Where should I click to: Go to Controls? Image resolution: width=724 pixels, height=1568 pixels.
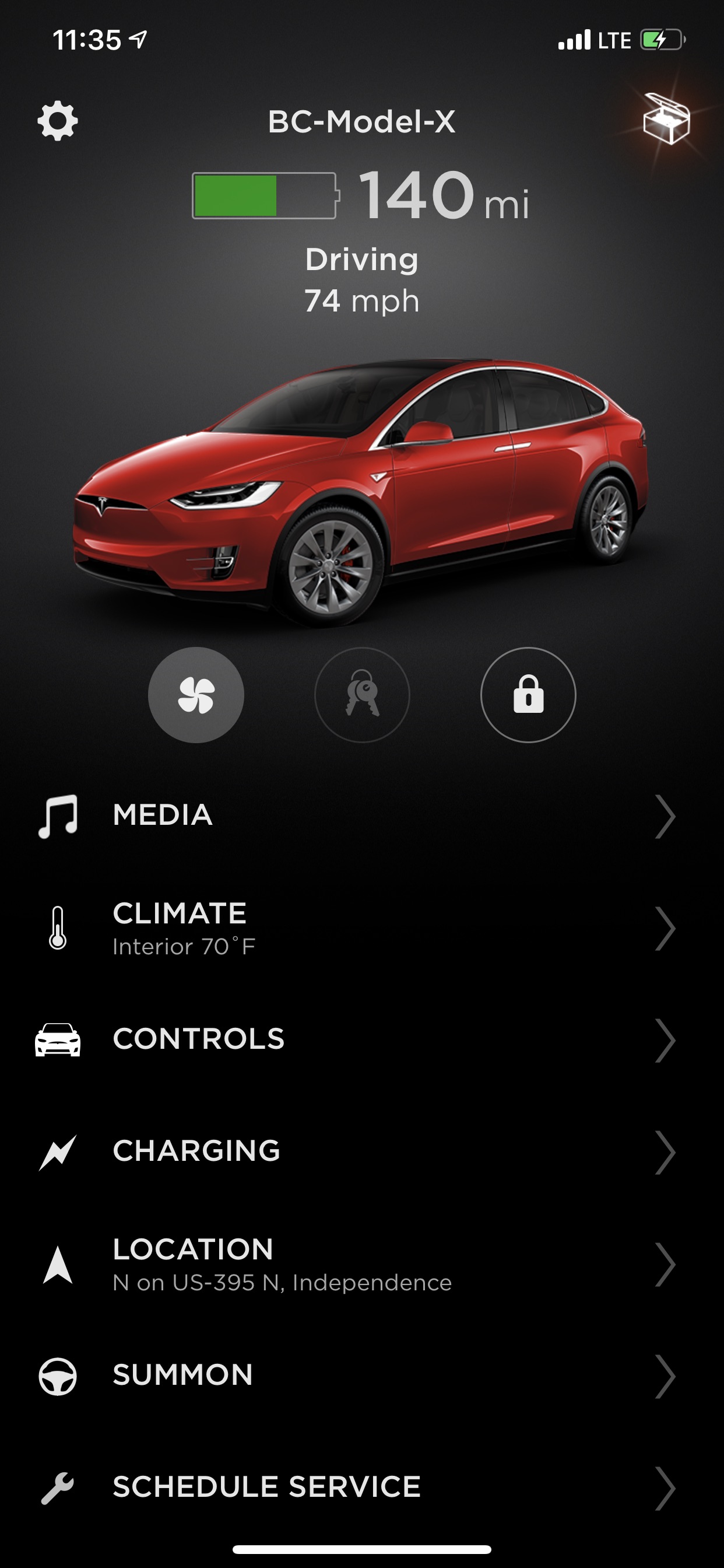tap(362, 1039)
